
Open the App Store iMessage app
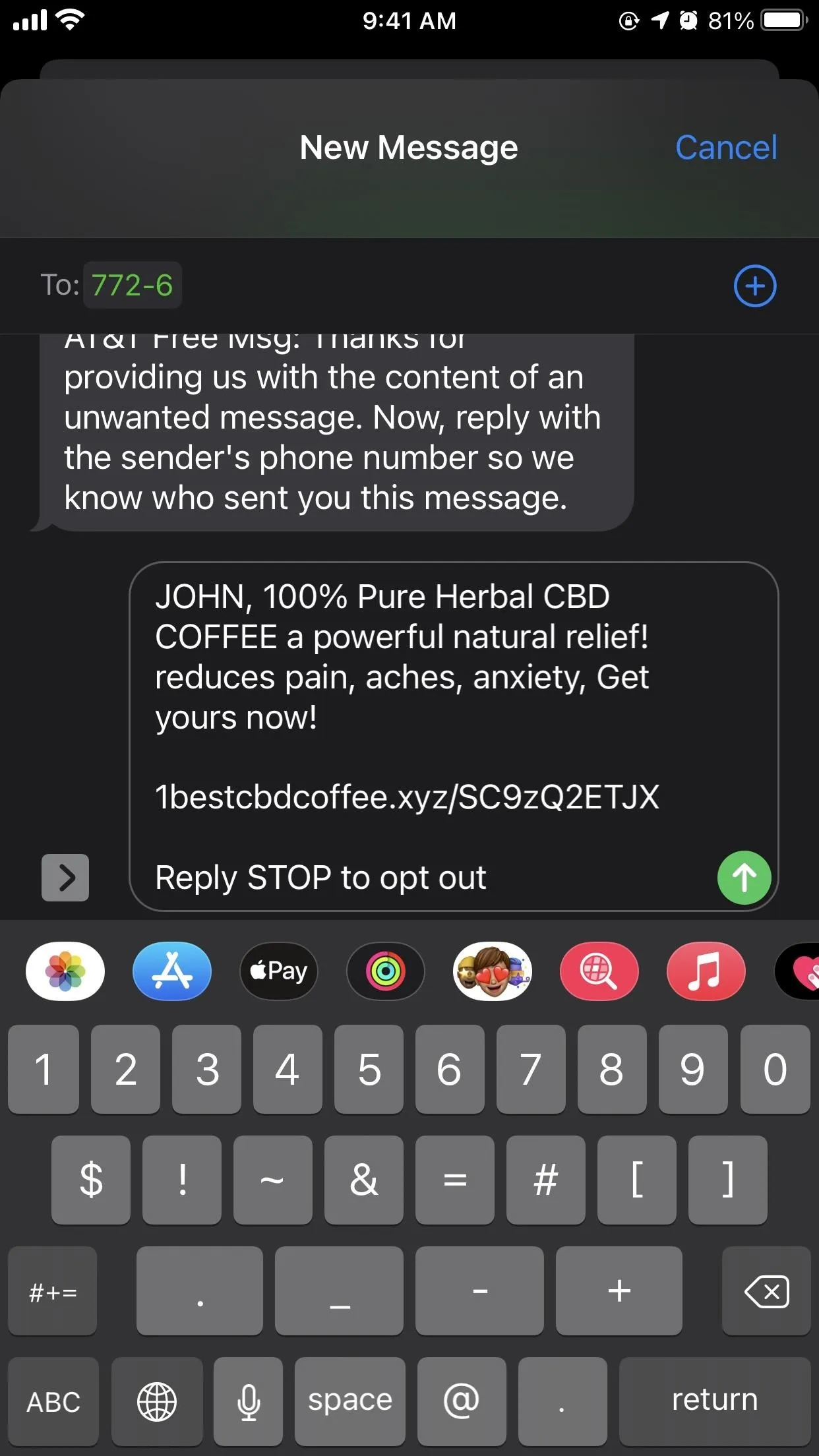click(x=172, y=971)
